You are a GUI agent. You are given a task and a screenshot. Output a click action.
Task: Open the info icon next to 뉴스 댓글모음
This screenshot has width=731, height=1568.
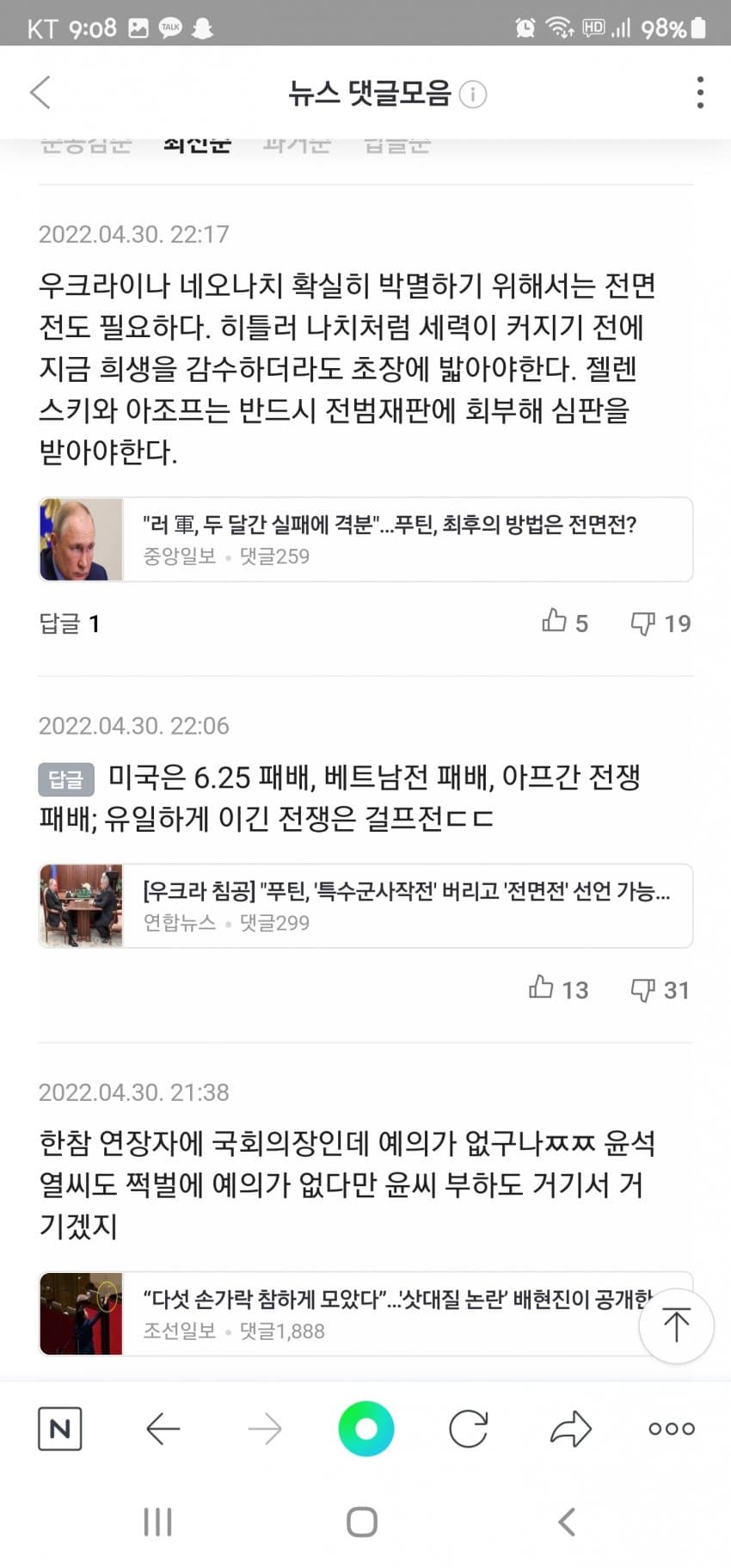472,94
